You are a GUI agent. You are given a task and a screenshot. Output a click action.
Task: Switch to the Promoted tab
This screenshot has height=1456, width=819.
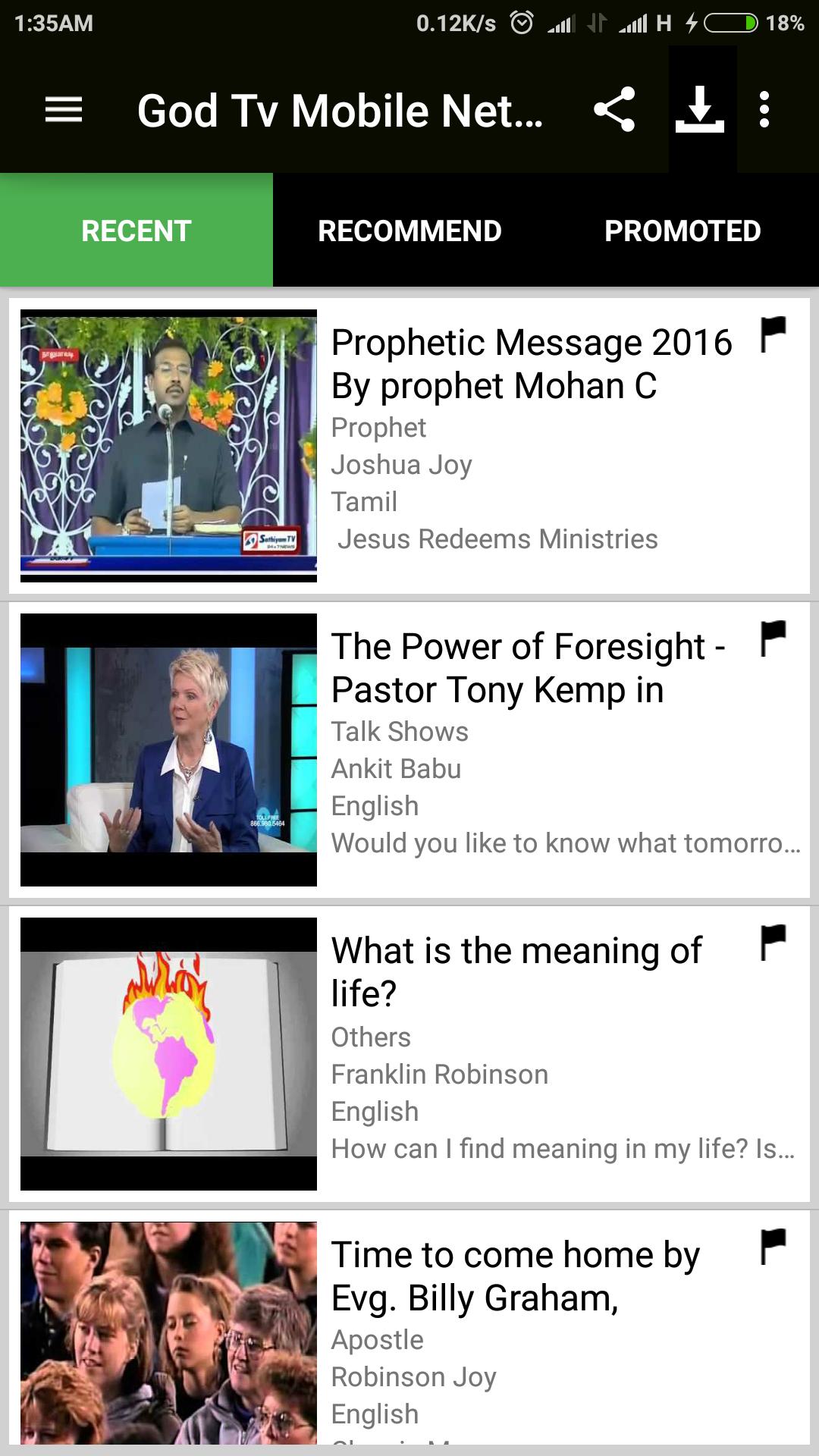coord(682,231)
